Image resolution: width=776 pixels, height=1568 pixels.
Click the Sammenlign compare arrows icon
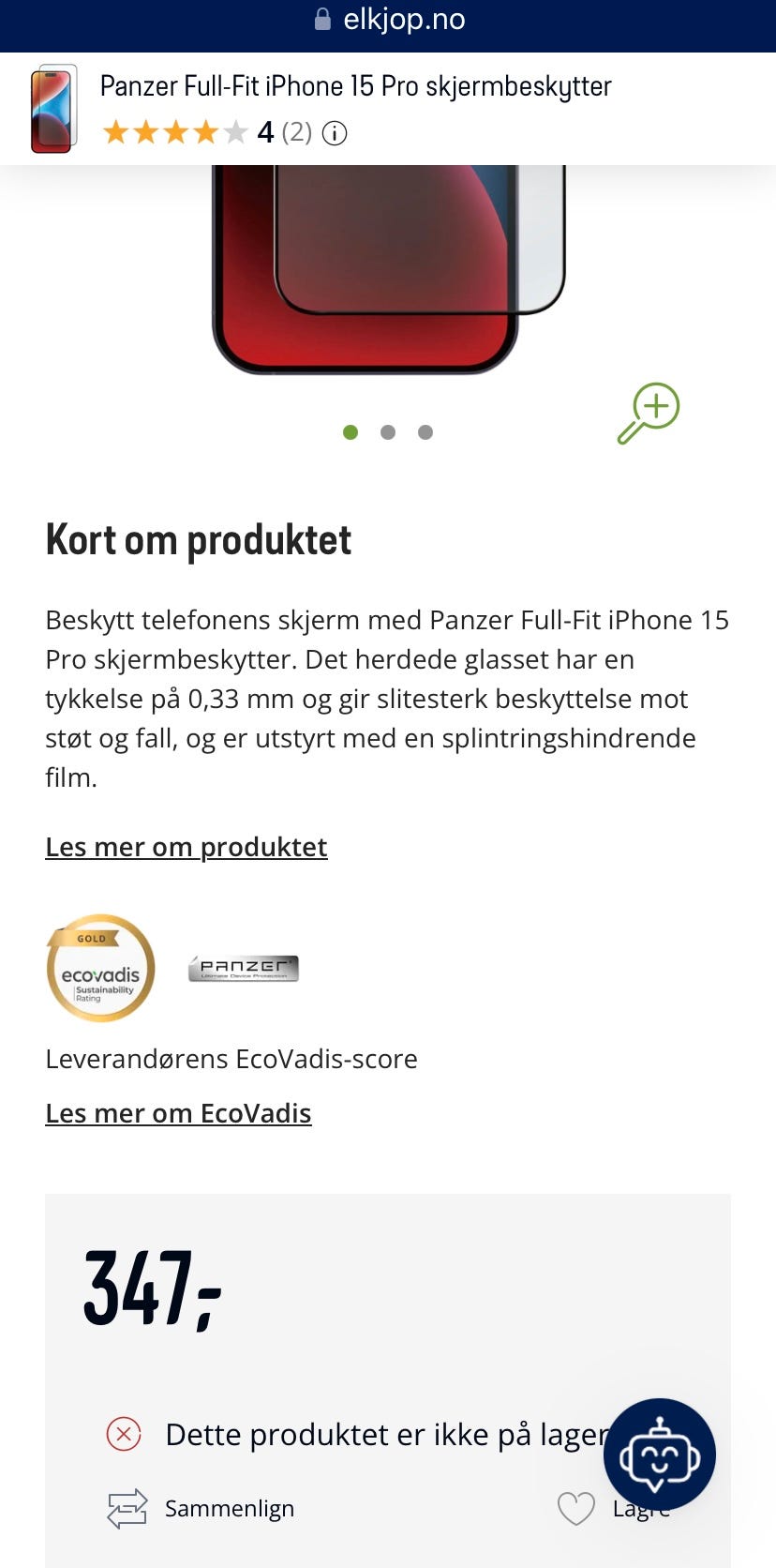click(127, 1508)
